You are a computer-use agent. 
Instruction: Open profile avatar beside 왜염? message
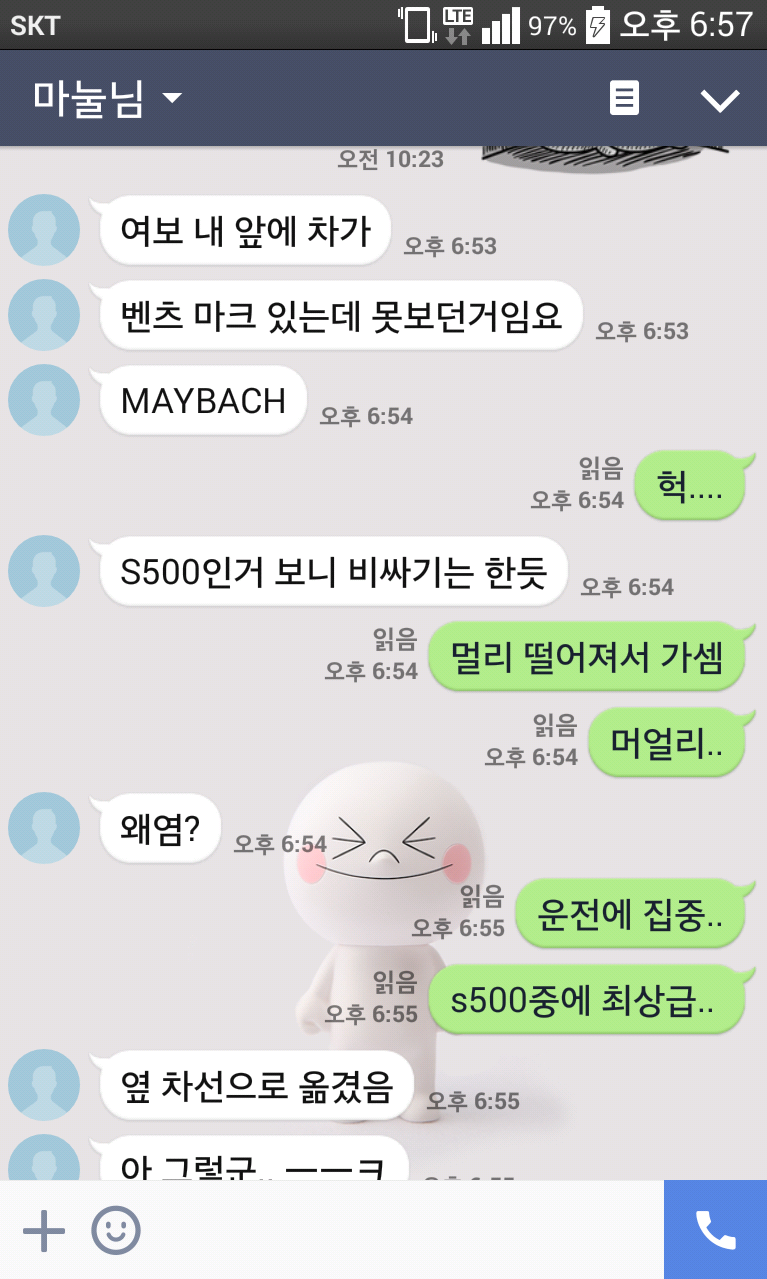pyautogui.click(x=44, y=827)
